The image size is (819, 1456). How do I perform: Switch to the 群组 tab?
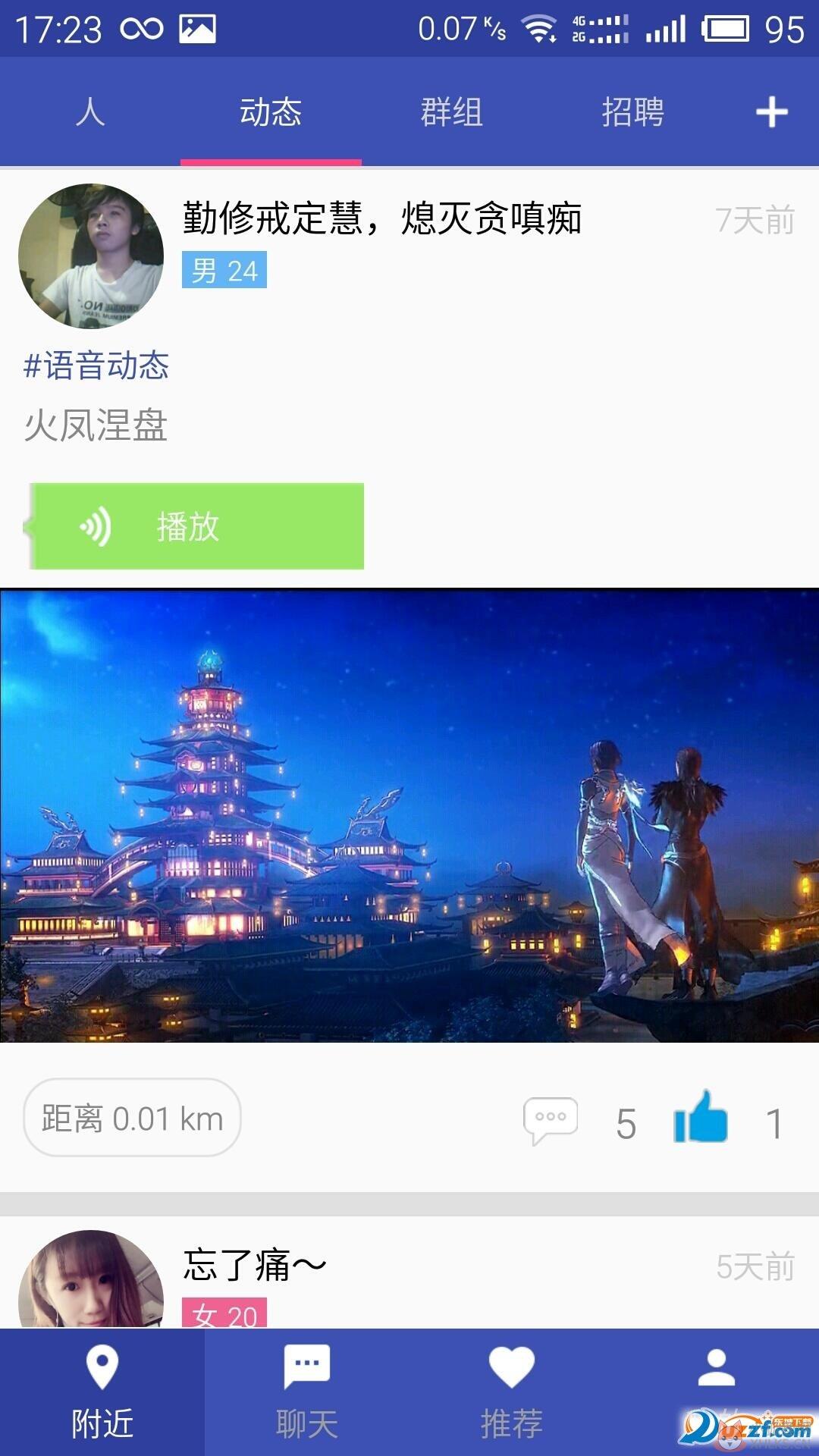[x=452, y=112]
